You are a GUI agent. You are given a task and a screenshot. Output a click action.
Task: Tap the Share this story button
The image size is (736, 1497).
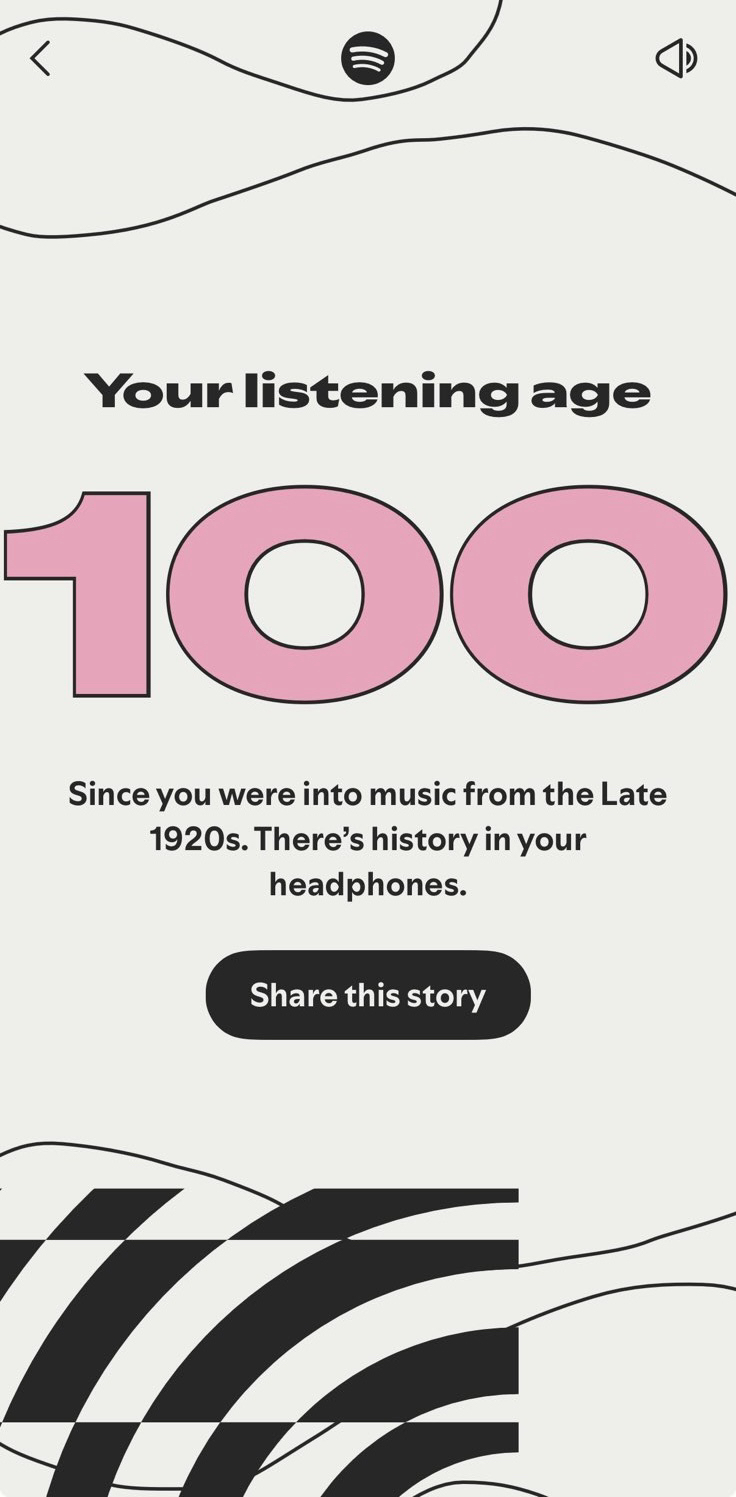point(367,995)
